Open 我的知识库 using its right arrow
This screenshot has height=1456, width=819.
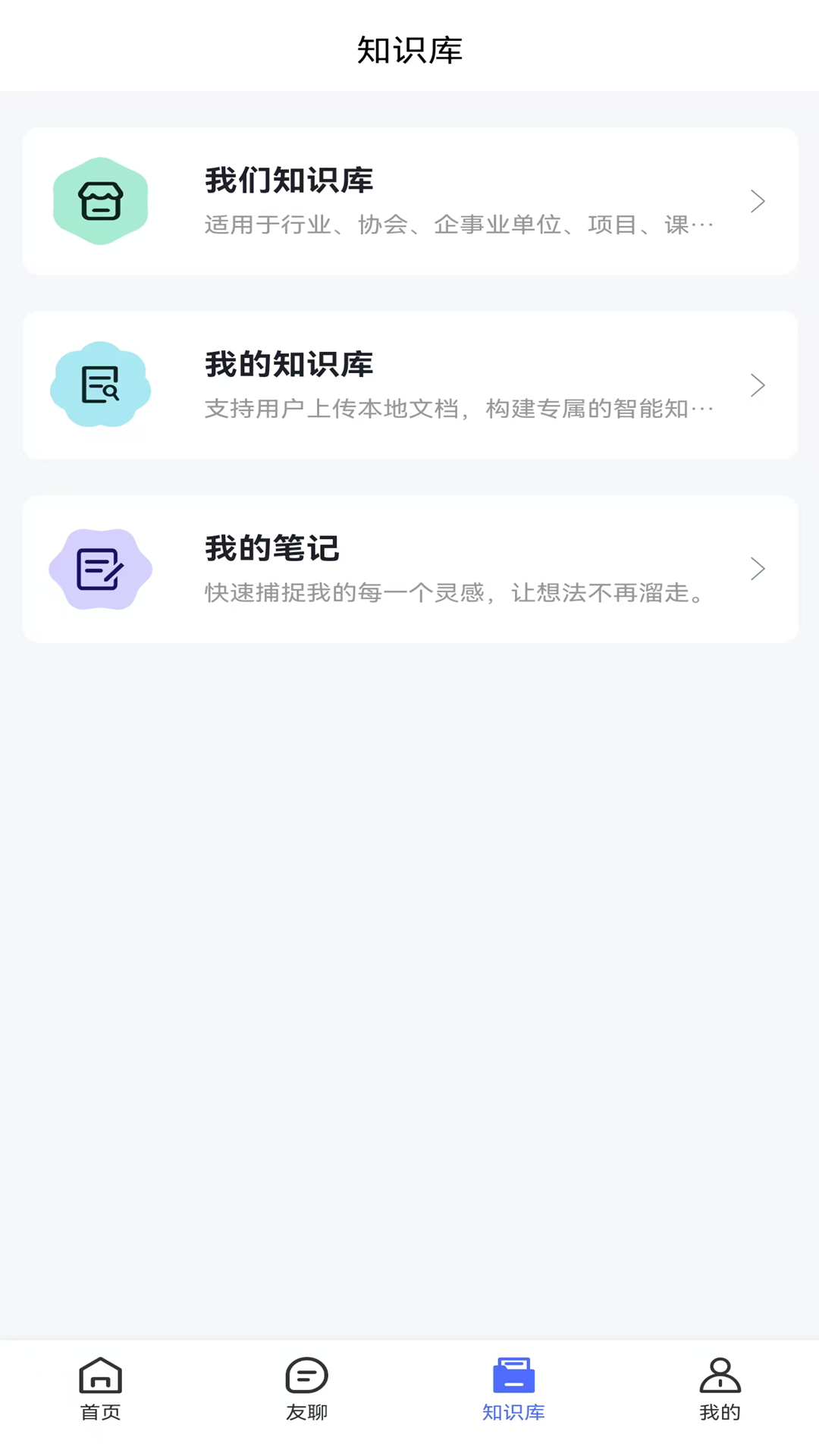(757, 384)
